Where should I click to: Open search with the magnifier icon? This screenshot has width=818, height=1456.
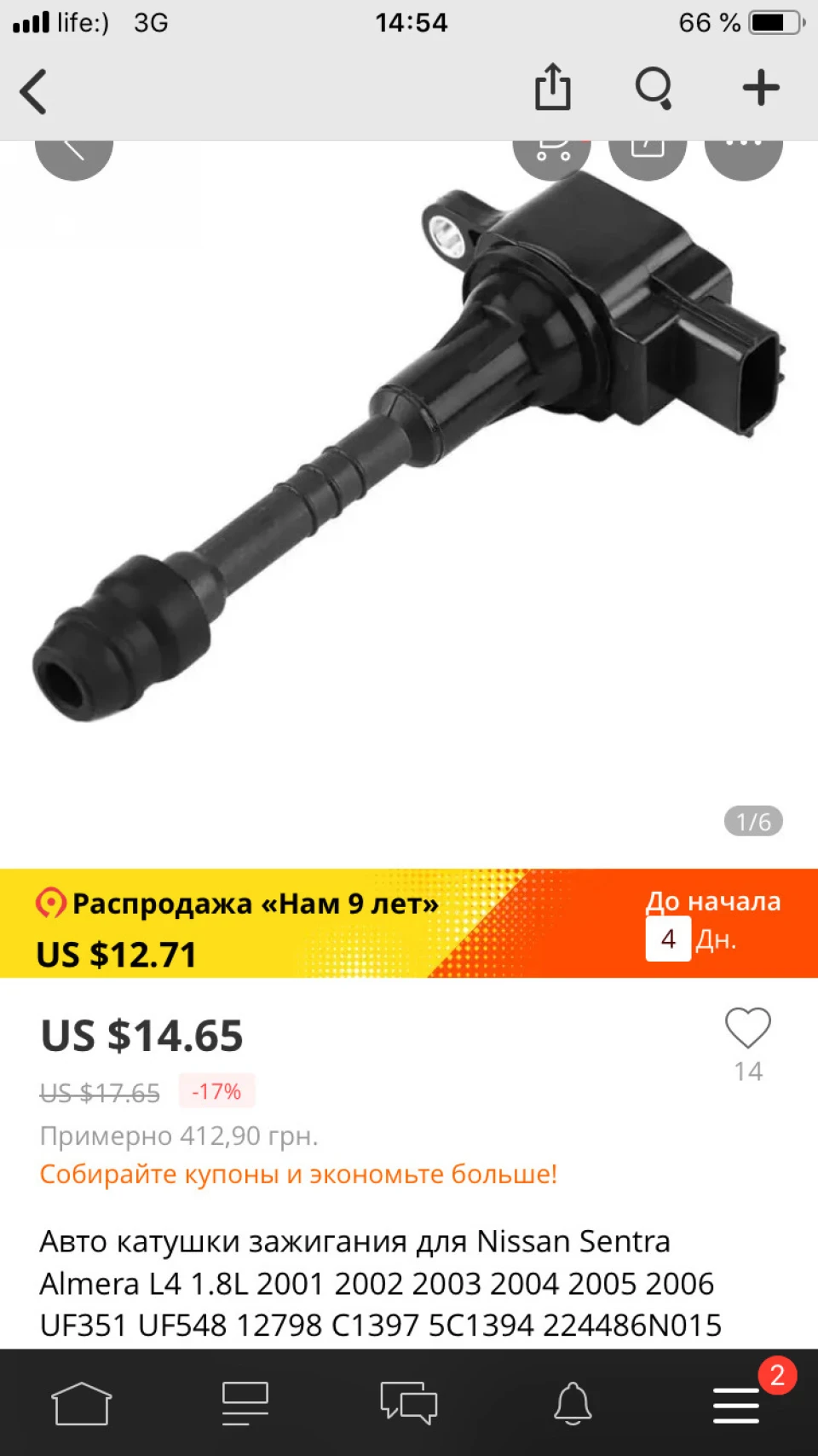coord(654,88)
